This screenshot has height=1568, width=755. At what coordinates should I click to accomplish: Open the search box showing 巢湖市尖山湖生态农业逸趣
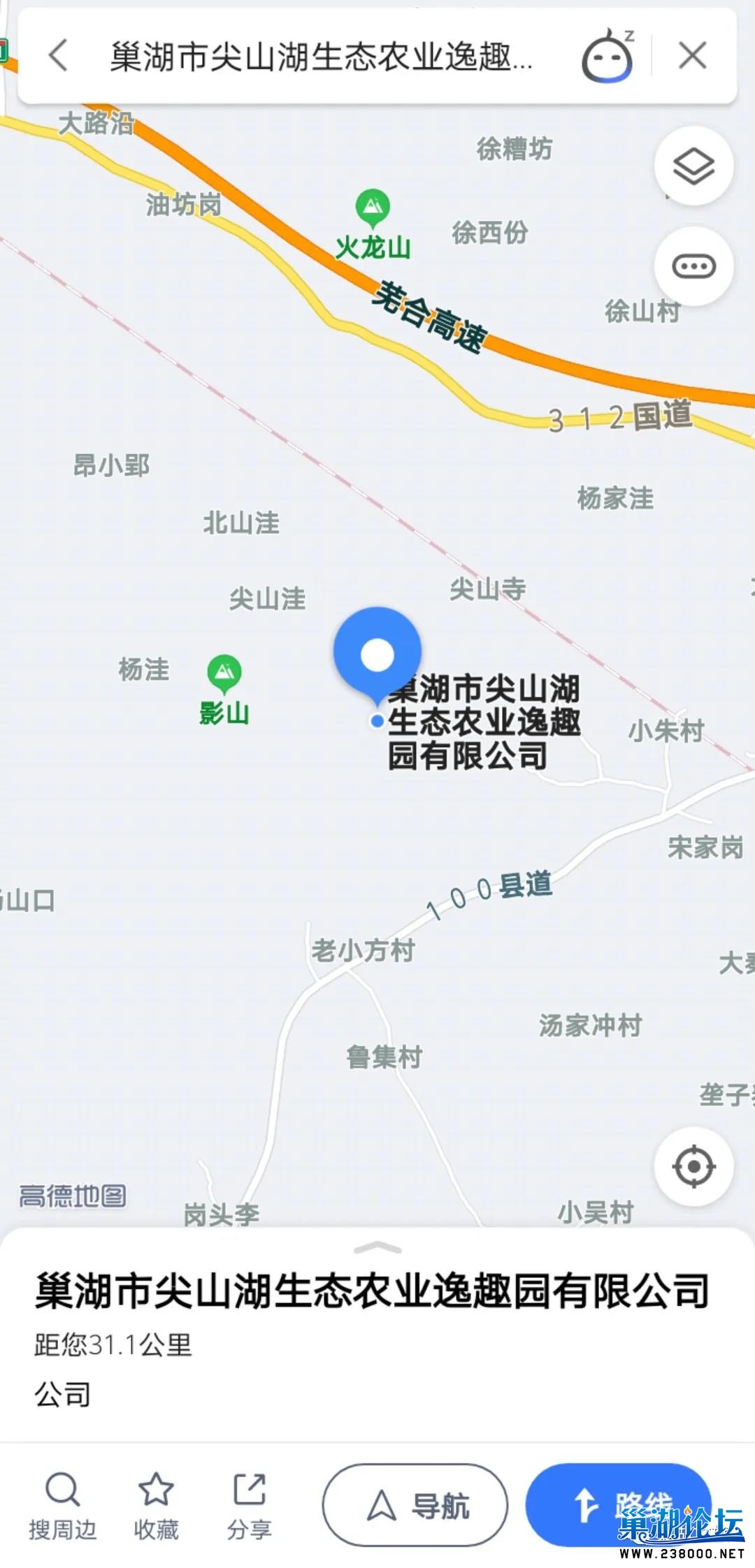(x=322, y=57)
